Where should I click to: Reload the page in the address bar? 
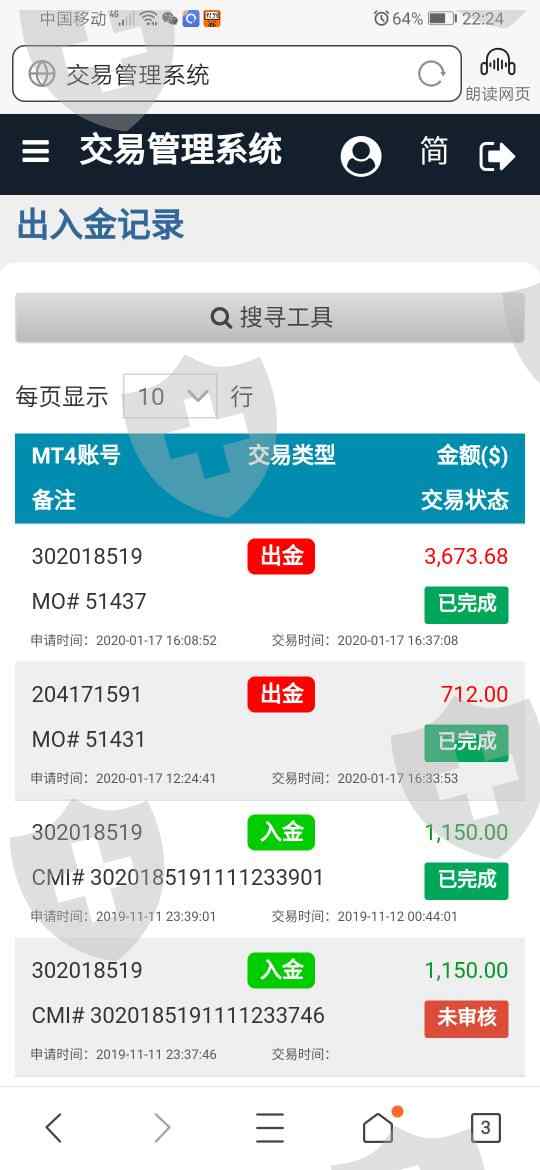pos(431,74)
